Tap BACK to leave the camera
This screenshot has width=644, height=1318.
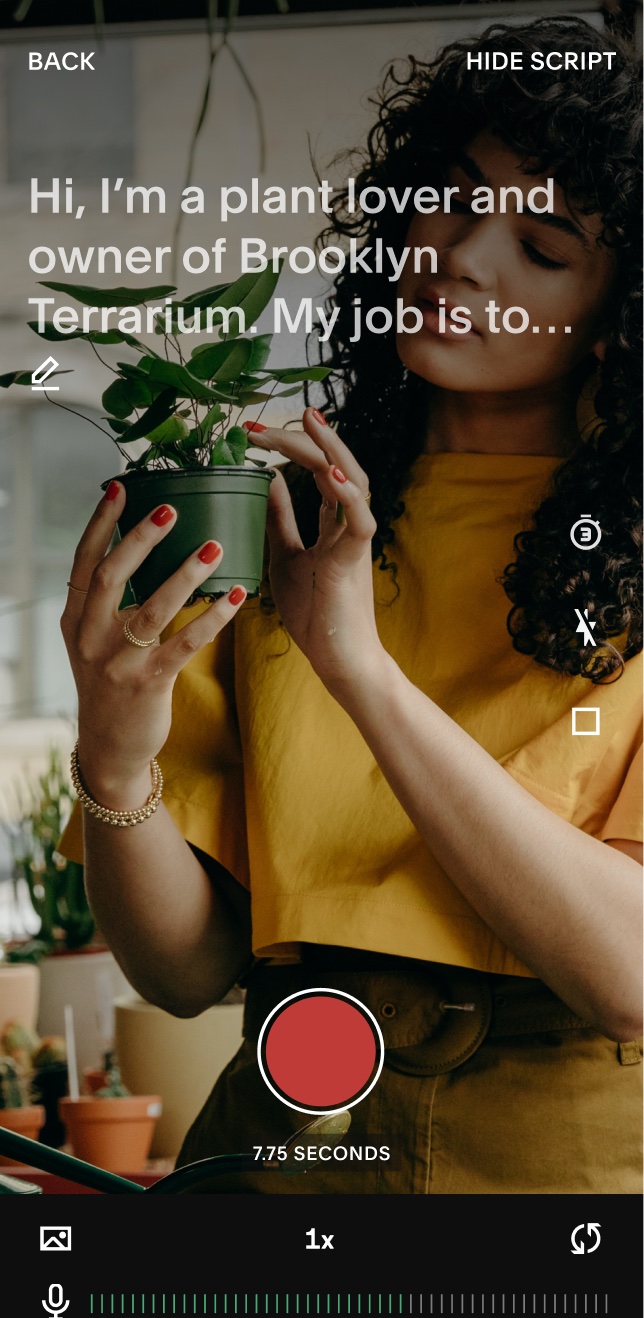pos(61,62)
